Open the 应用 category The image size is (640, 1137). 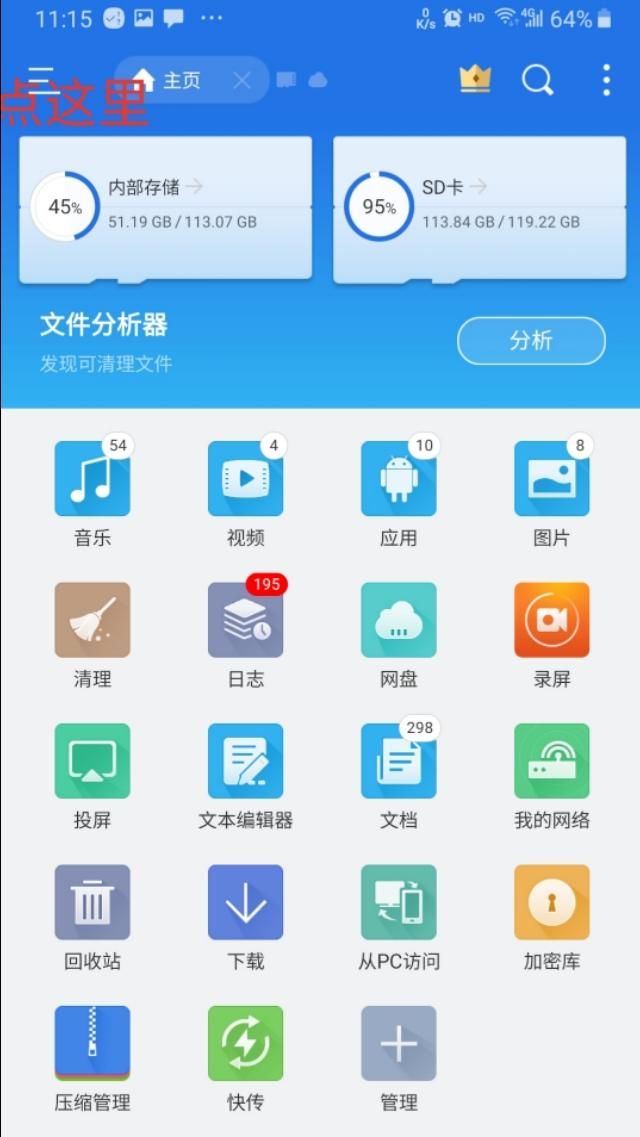click(398, 478)
